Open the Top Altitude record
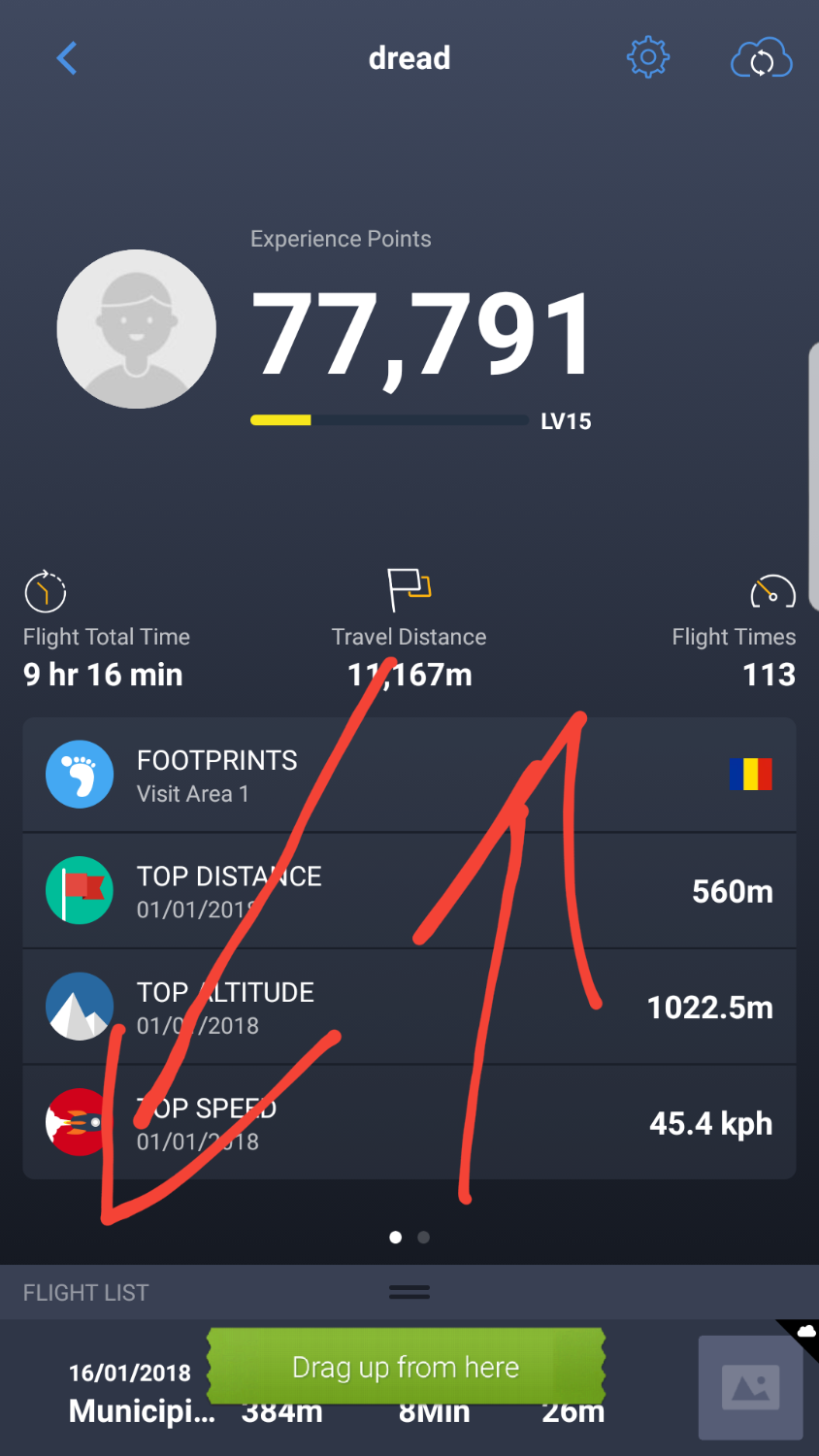Screen dimensions: 819x1456 (x=409, y=1007)
